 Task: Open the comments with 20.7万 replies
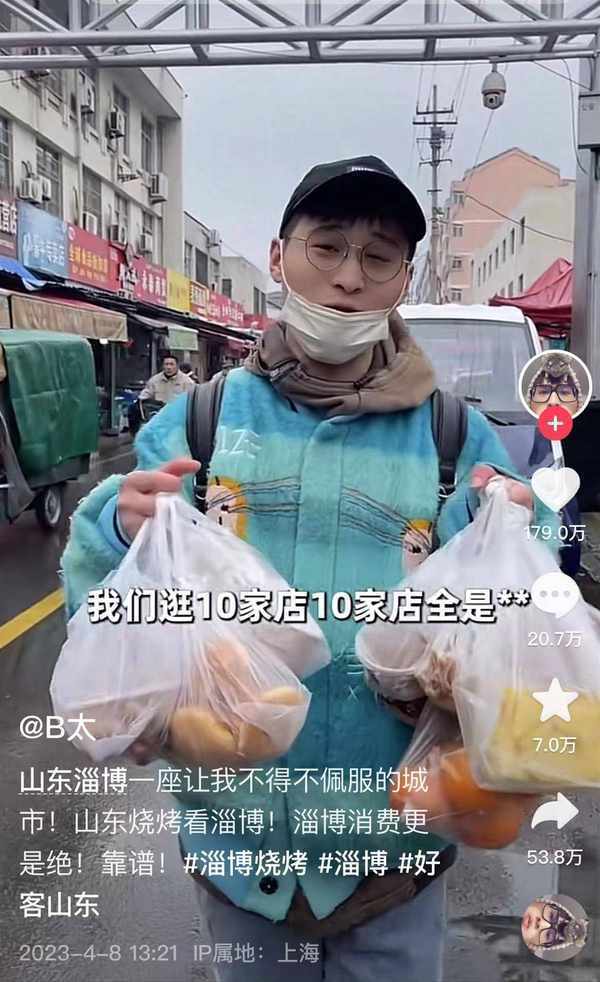point(555,595)
